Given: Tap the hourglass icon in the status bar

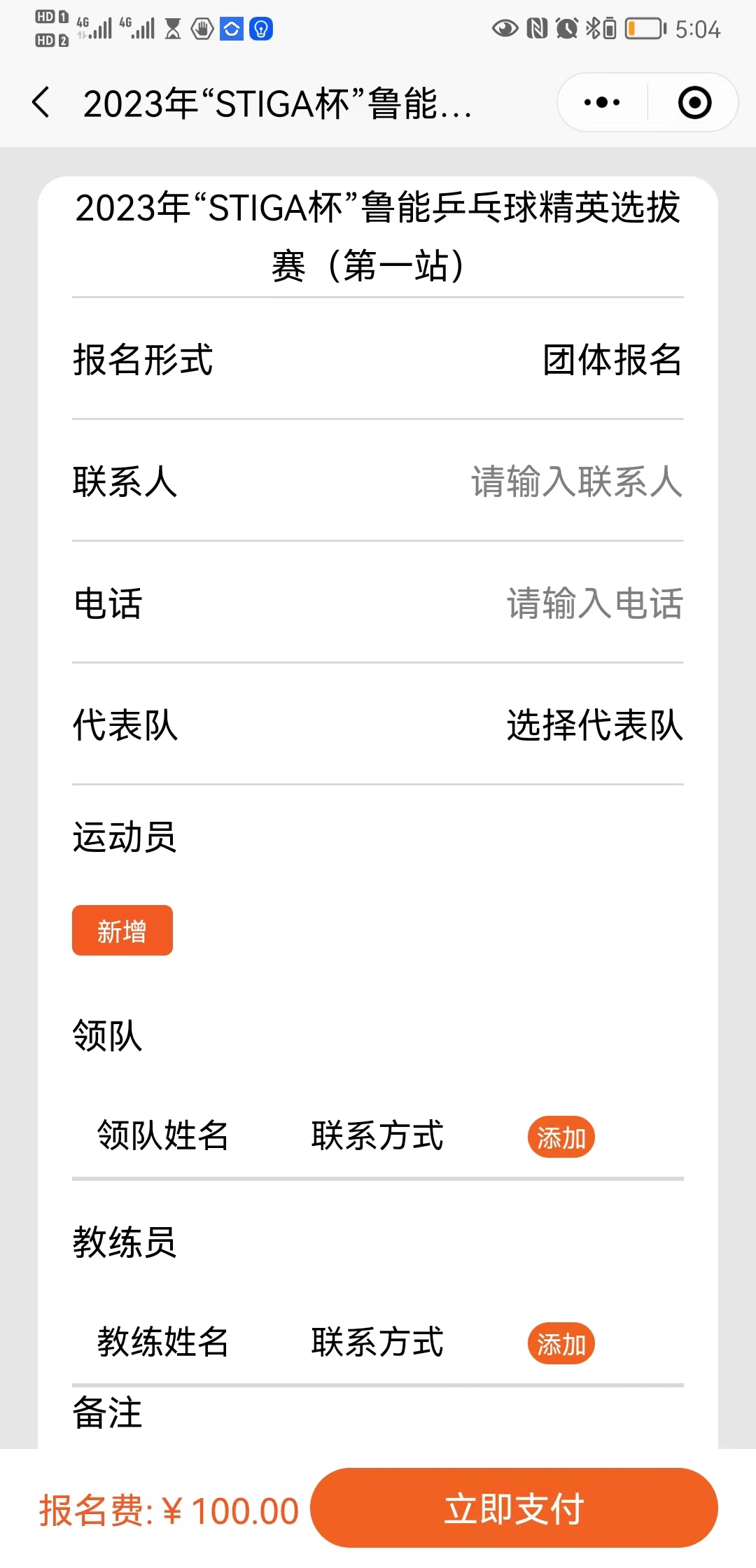Looking at the screenshot, I should [173, 28].
